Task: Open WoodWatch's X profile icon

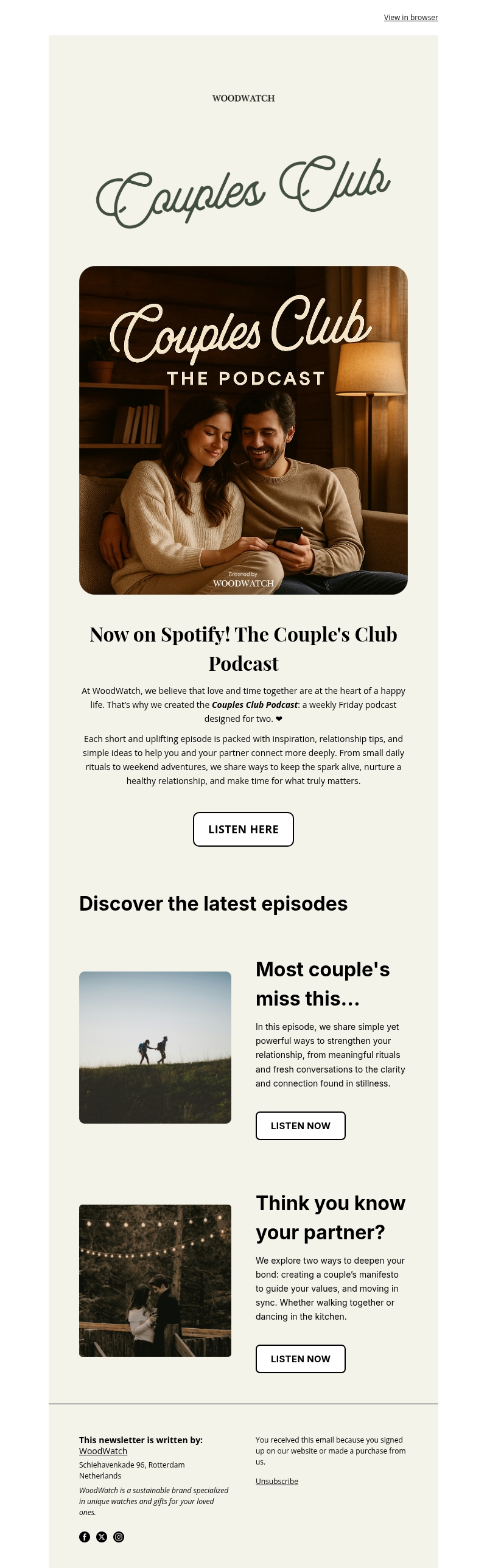Action: 102,1537
